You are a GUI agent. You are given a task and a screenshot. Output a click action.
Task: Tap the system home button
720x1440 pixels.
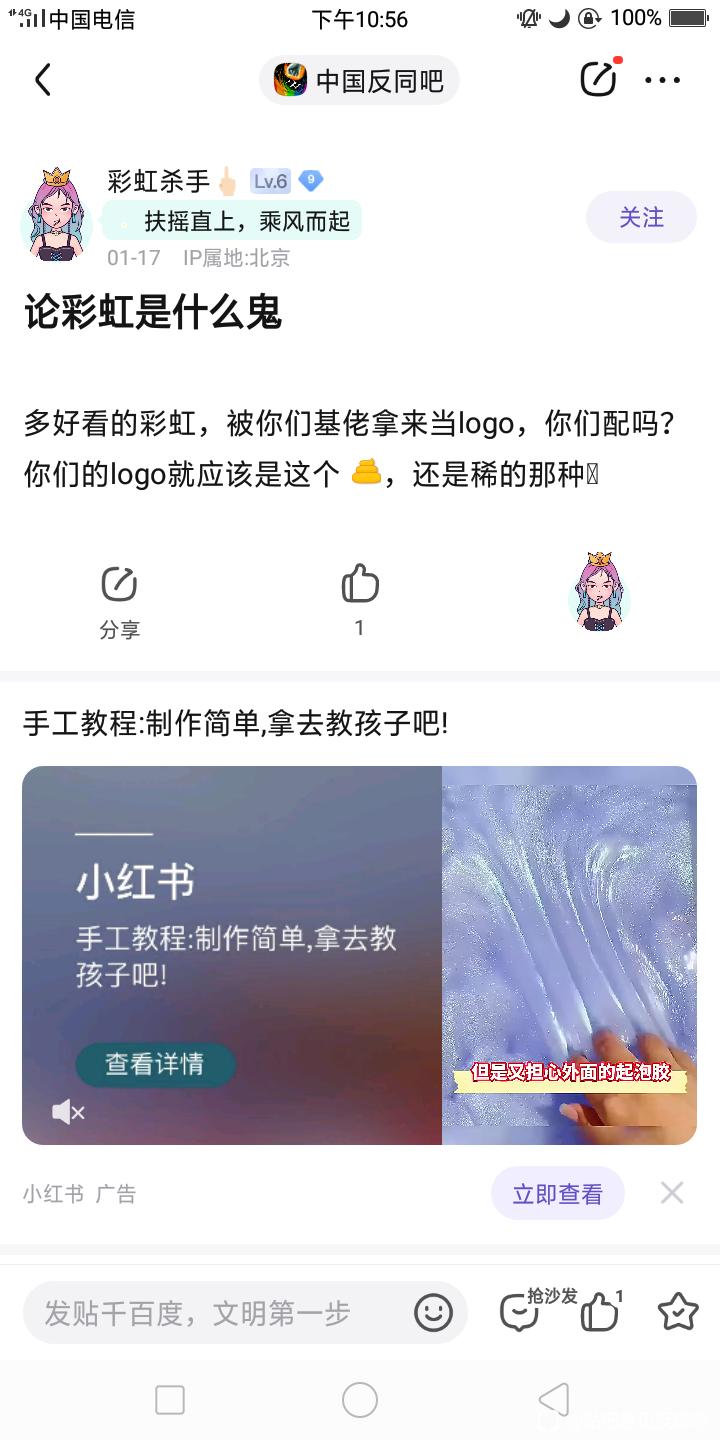[360, 1400]
